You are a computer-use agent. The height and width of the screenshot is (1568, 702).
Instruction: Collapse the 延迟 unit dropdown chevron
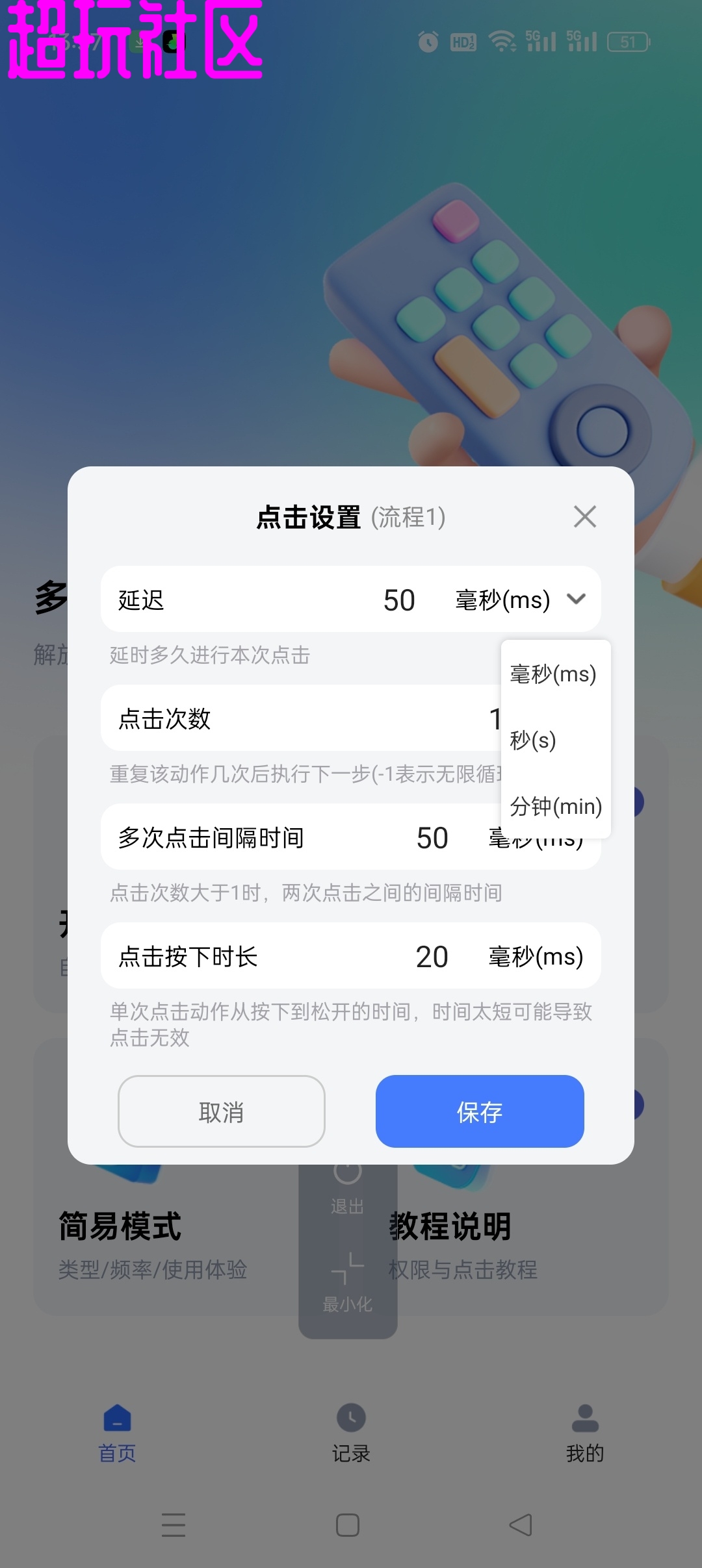tap(577, 599)
